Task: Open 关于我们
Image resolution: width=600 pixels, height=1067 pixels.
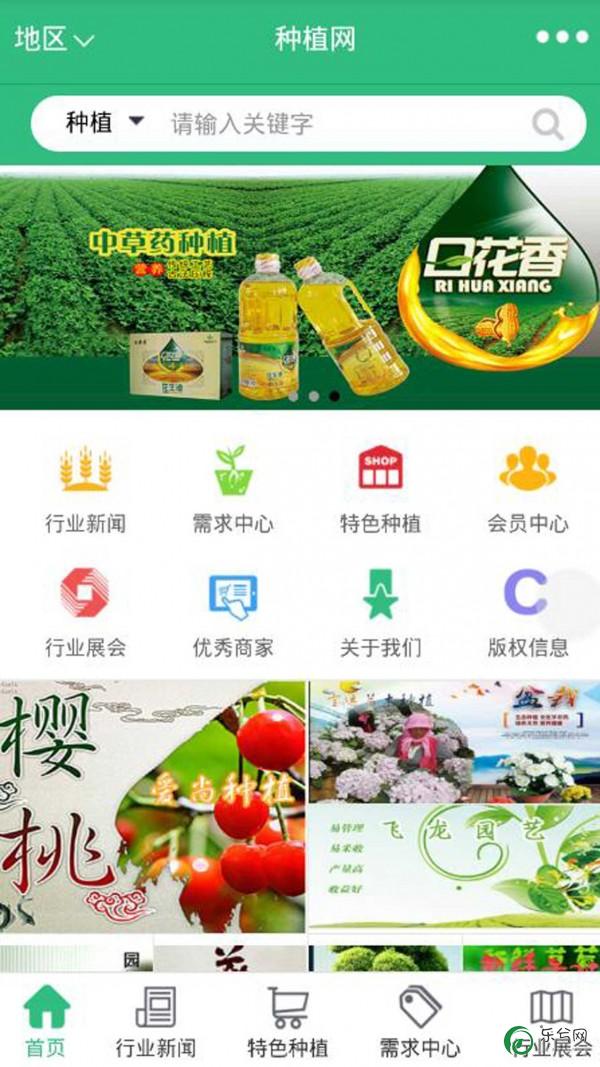Action: click(x=380, y=613)
